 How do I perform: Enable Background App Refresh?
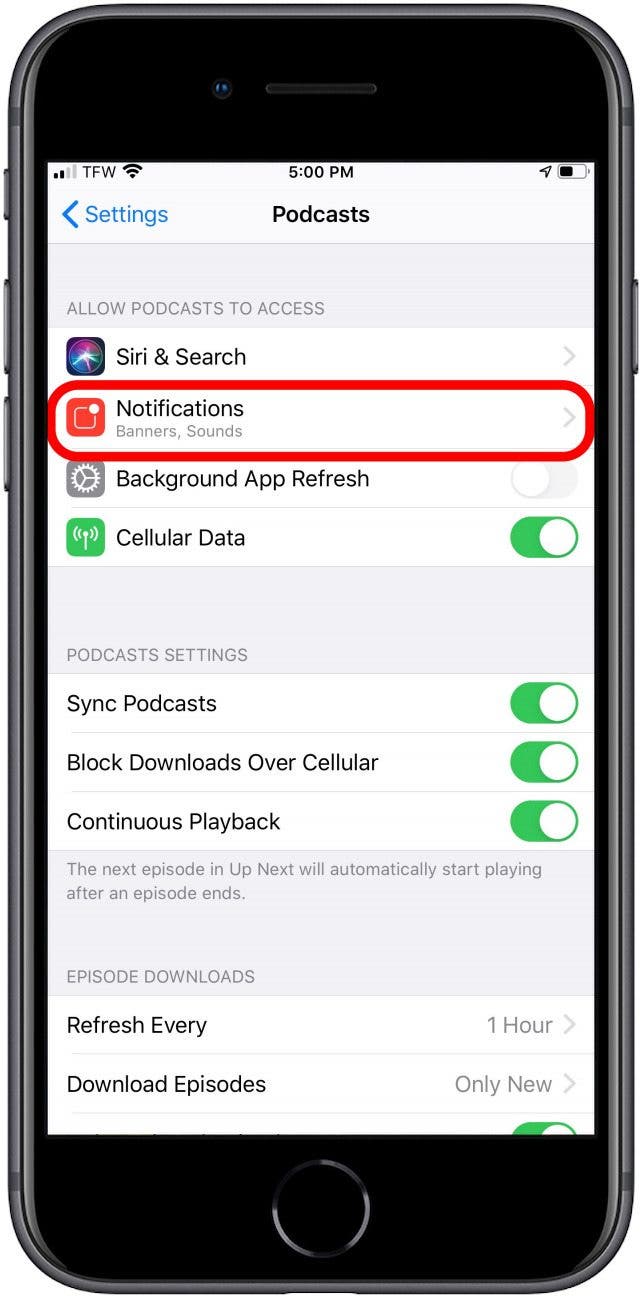coord(544,479)
